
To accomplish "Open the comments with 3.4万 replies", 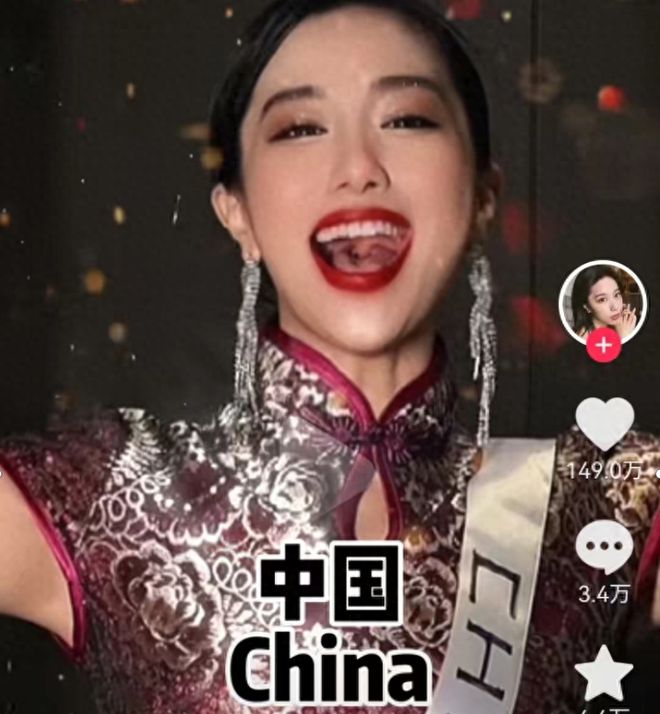I will coord(605,549).
